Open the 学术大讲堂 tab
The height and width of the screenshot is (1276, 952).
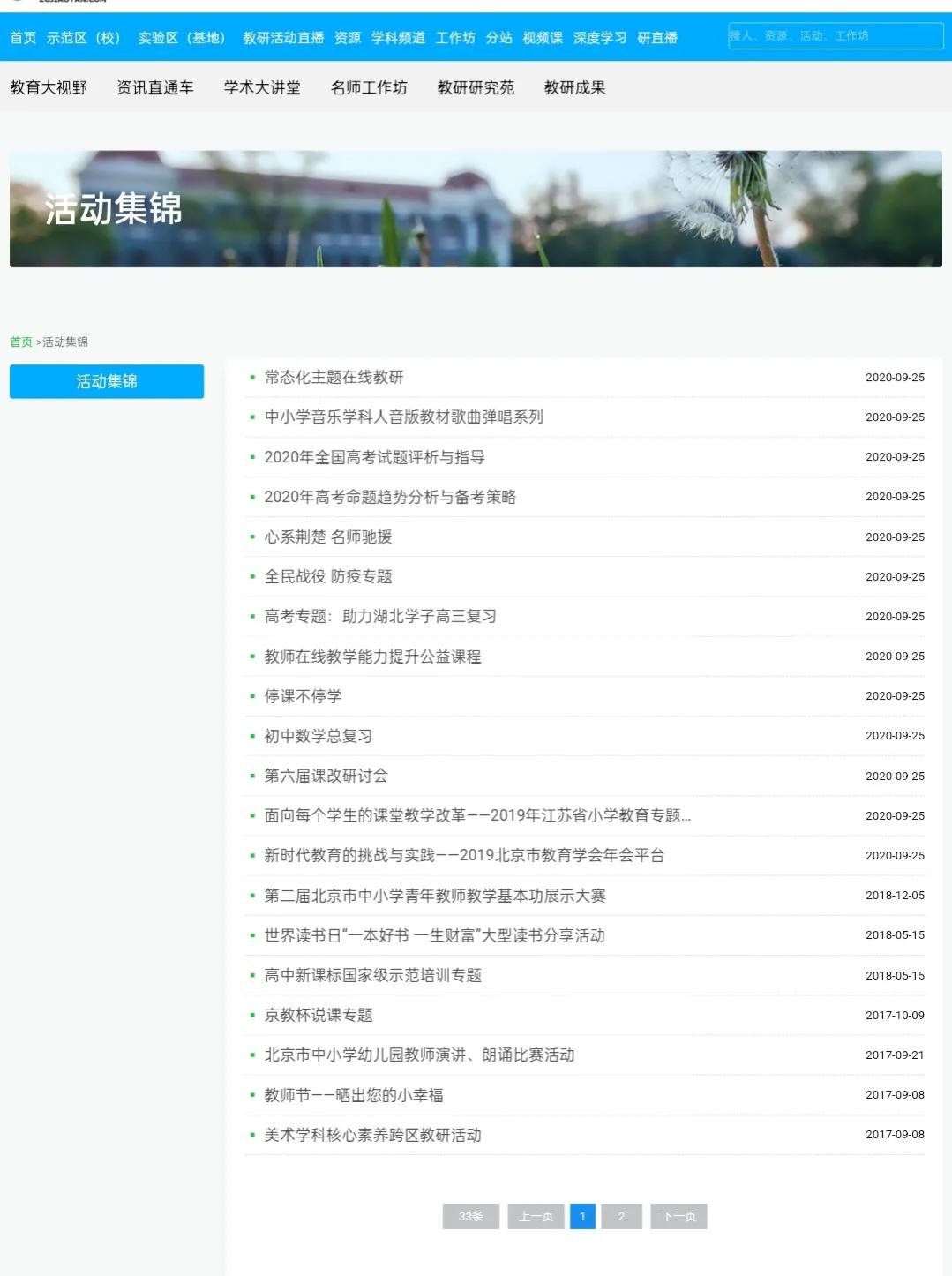pos(260,87)
